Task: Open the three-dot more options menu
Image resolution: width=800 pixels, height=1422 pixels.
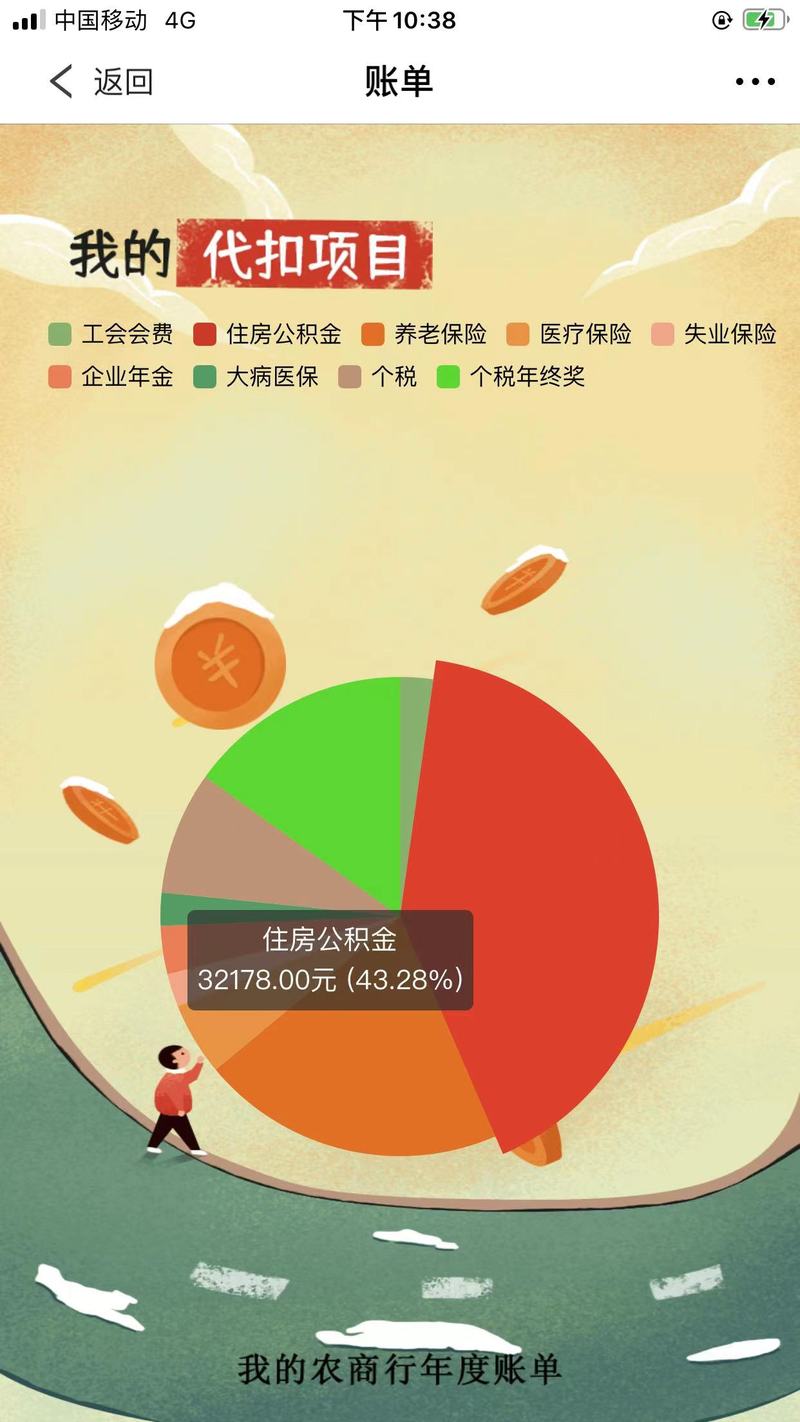Action: (754, 82)
